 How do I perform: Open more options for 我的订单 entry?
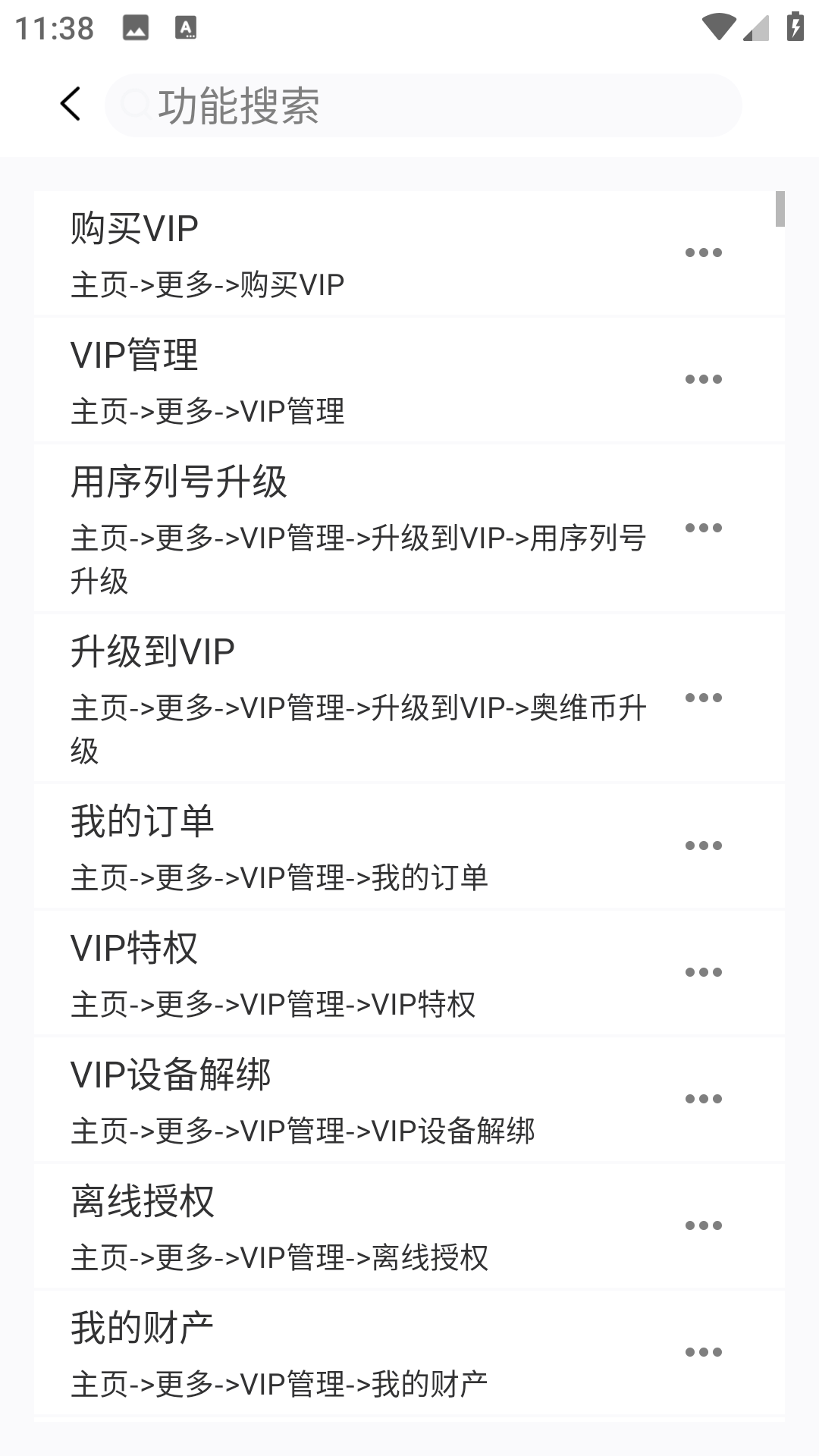pyautogui.click(x=704, y=846)
